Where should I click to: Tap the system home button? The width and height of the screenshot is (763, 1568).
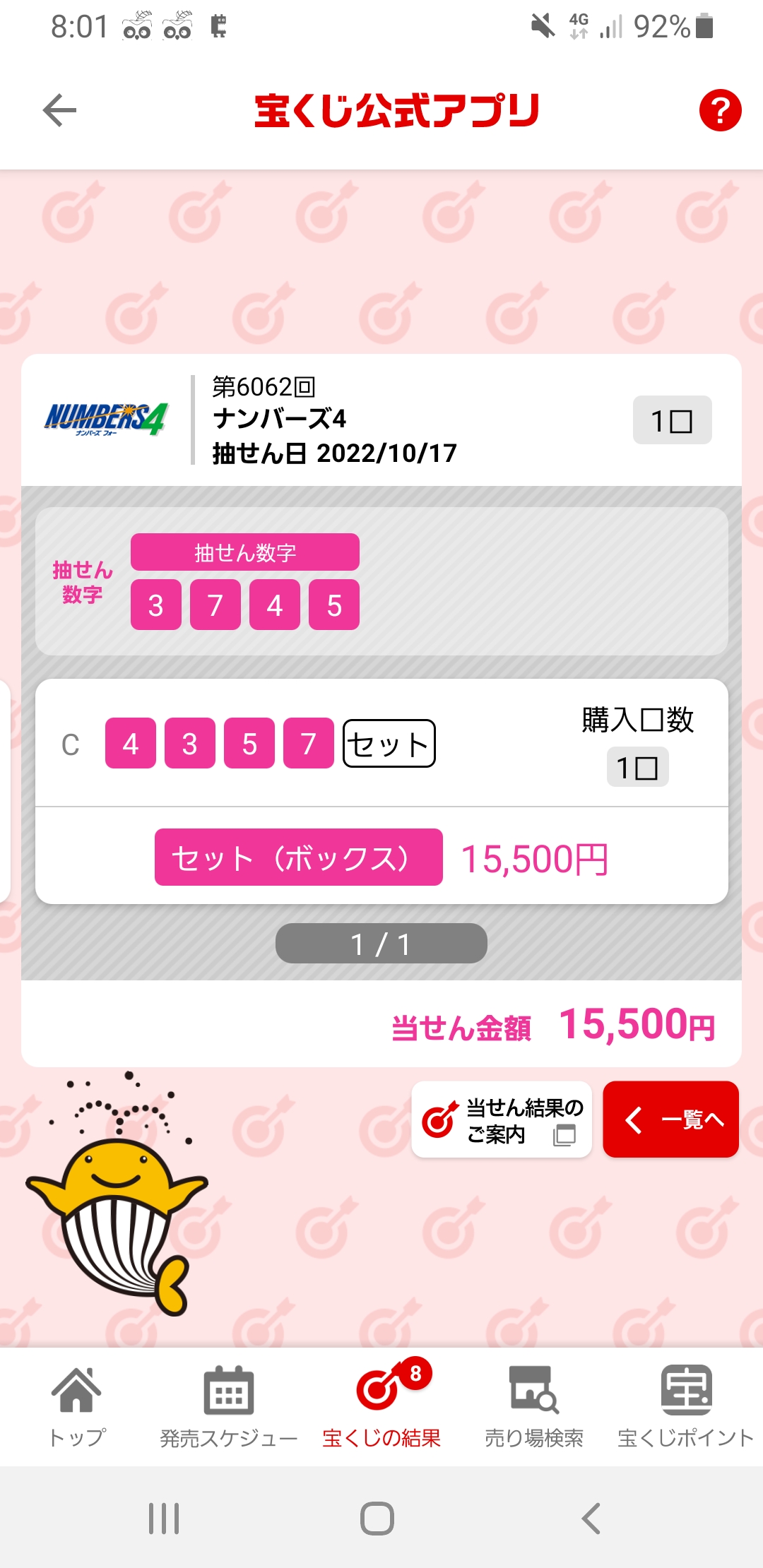pyautogui.click(x=377, y=1518)
